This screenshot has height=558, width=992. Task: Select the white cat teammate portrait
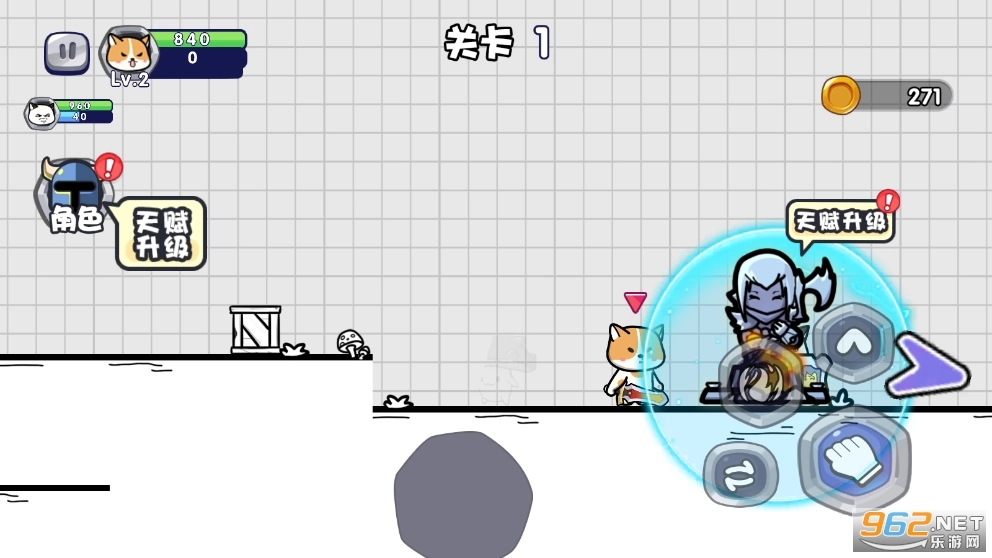(x=42, y=113)
